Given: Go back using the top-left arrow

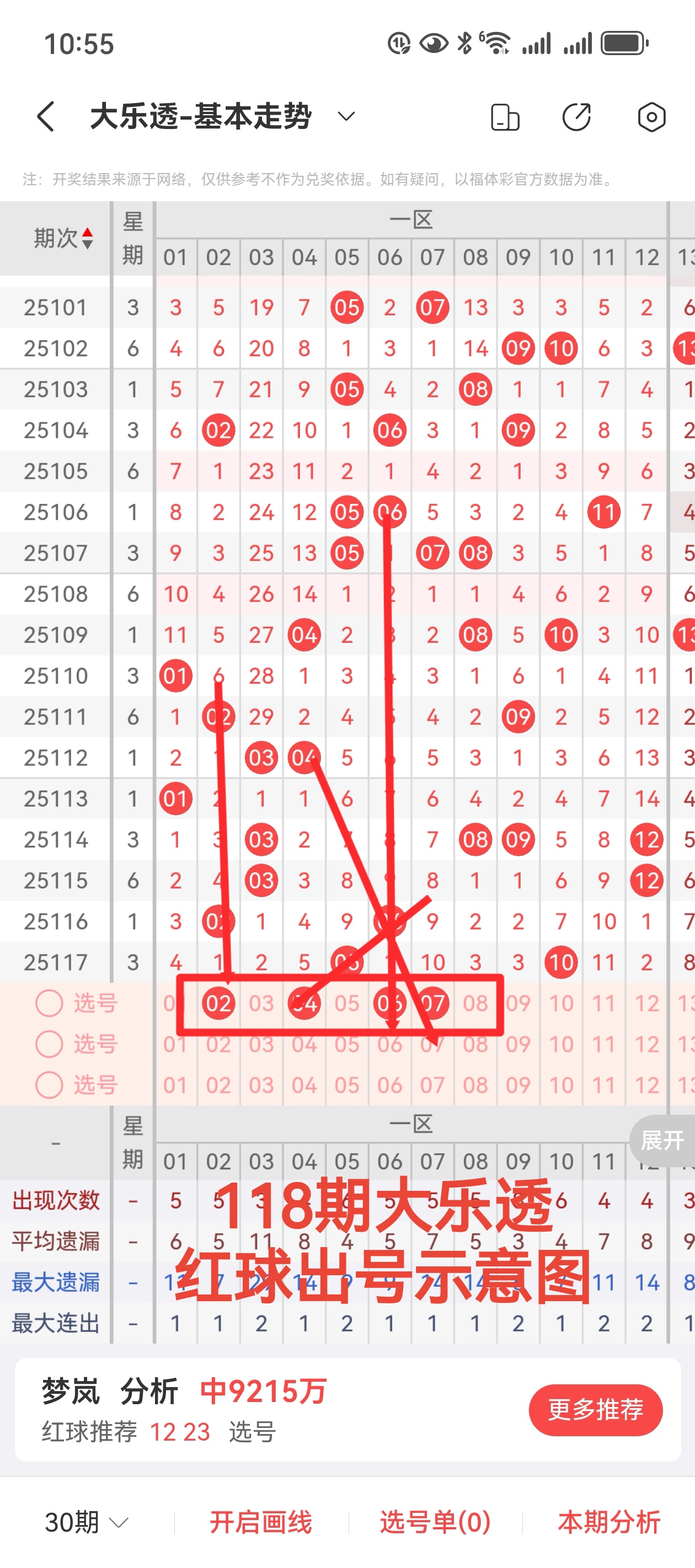Looking at the screenshot, I should pyautogui.click(x=46, y=116).
